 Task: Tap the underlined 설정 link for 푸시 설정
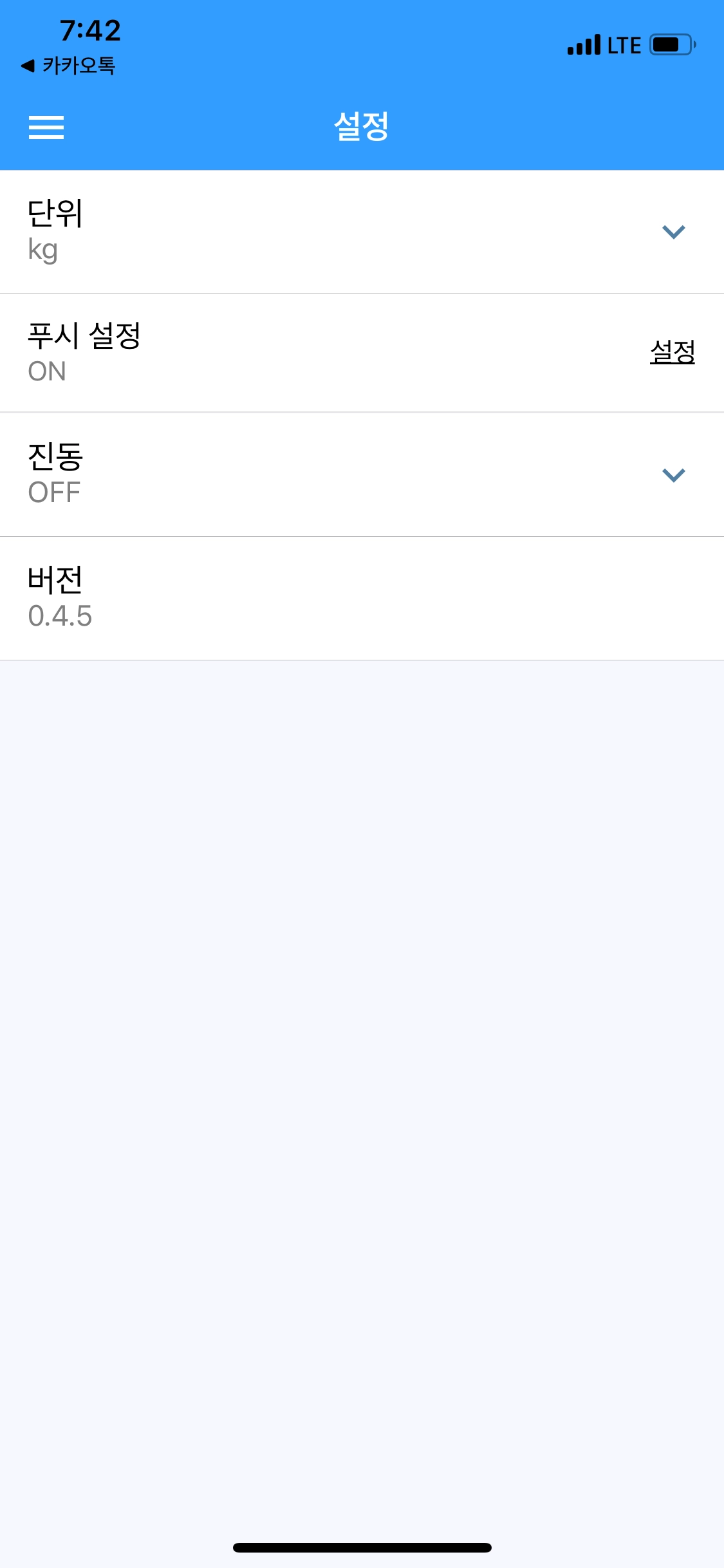coord(672,351)
